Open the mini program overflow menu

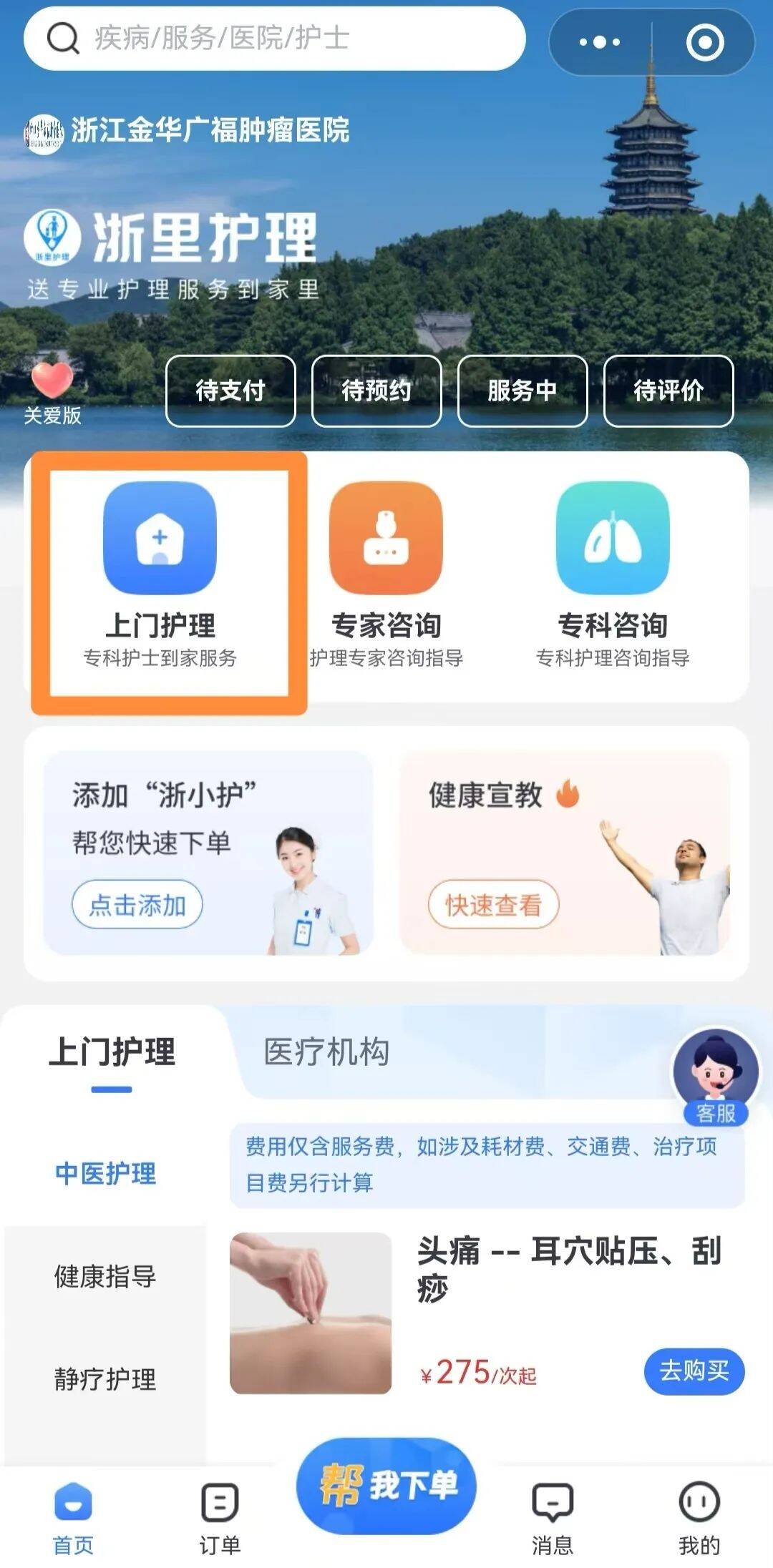tap(600, 42)
